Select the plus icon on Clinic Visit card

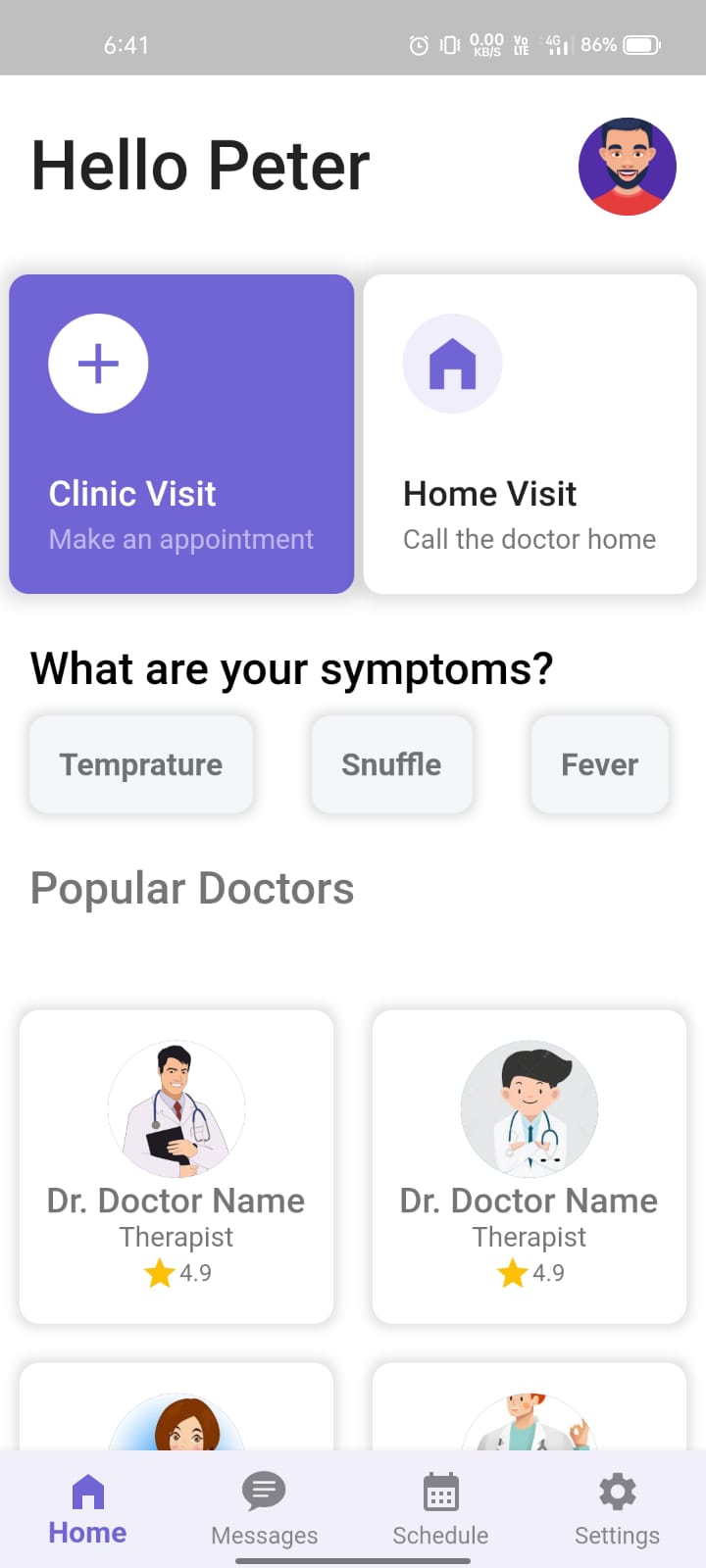coord(98,363)
